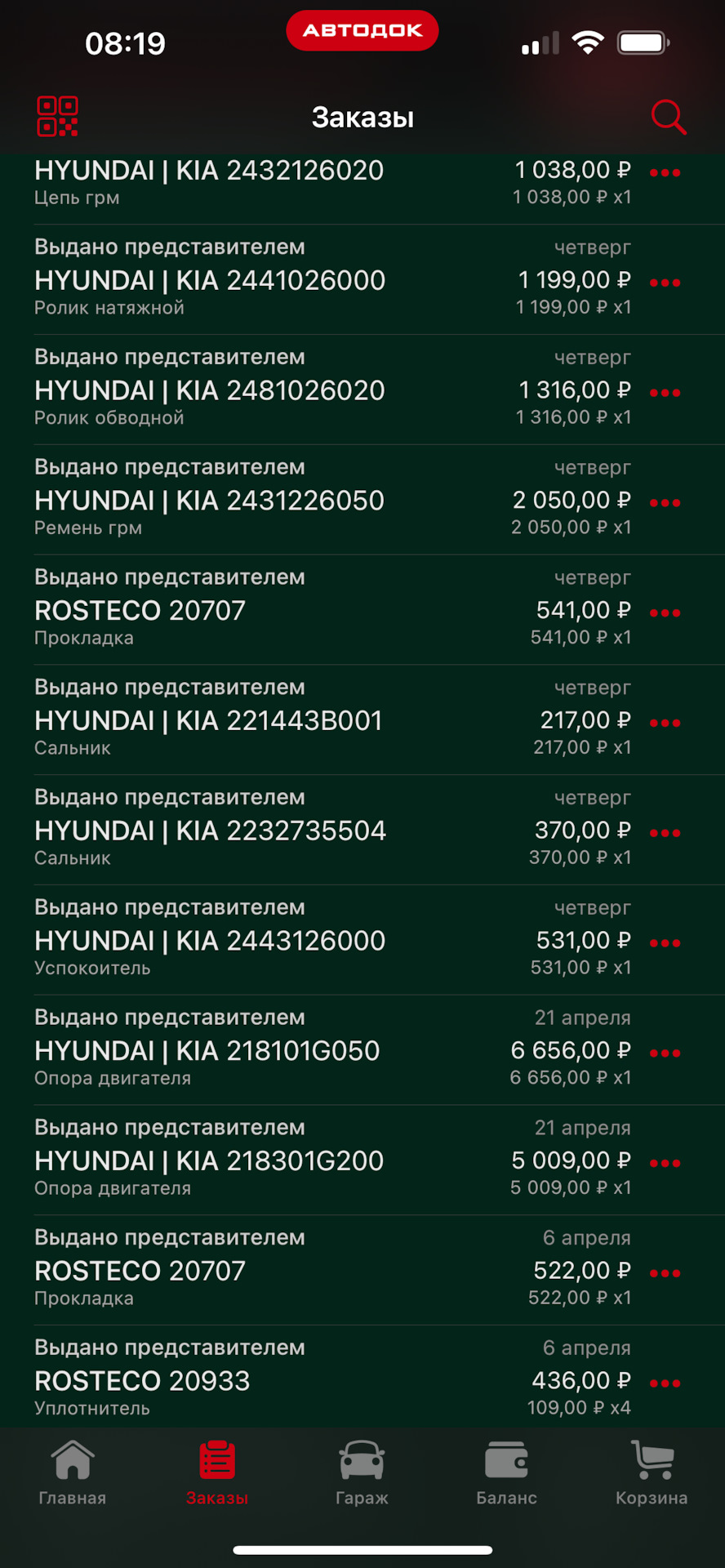
Task: Open three-dot menu for Сальник 221443B001
Action: click(x=665, y=723)
